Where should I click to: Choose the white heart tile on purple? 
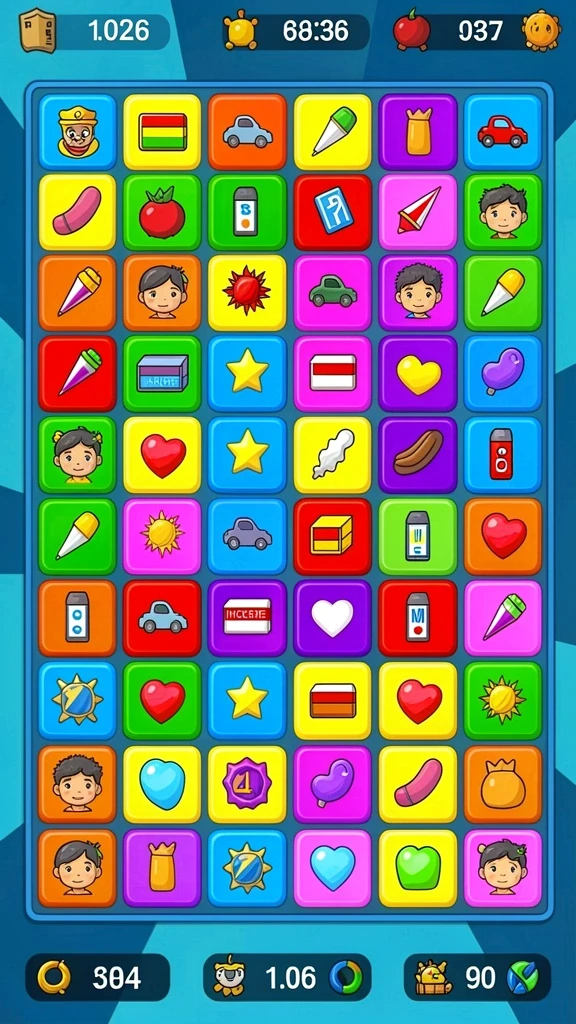click(x=333, y=617)
